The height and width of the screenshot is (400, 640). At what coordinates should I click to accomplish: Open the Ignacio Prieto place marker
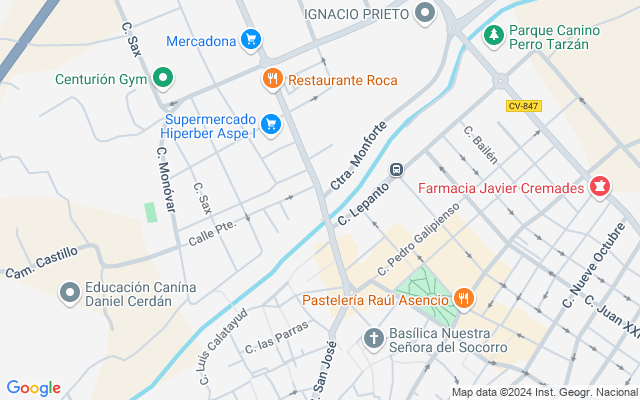click(x=426, y=13)
